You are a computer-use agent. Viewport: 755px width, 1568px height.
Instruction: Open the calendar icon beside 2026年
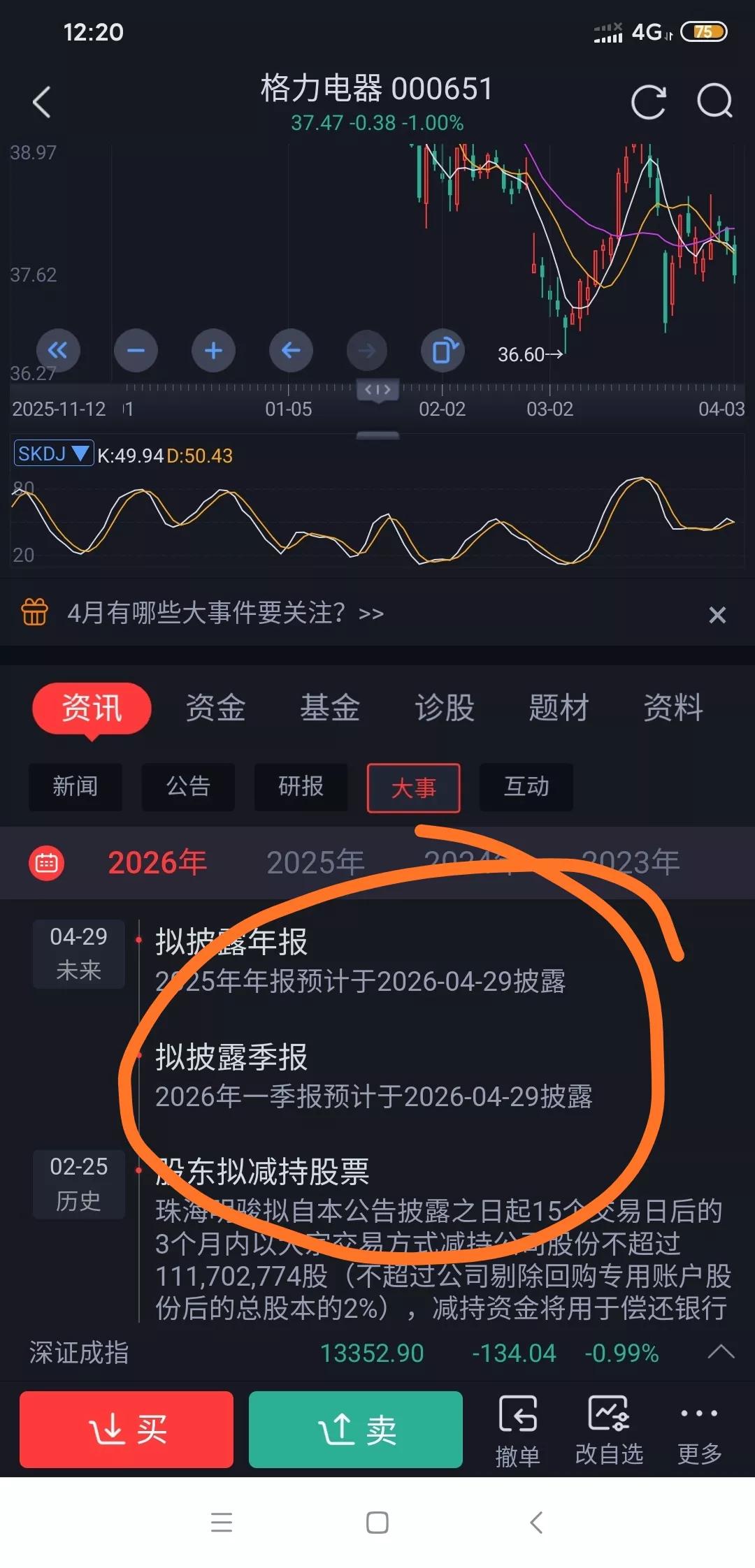click(47, 862)
